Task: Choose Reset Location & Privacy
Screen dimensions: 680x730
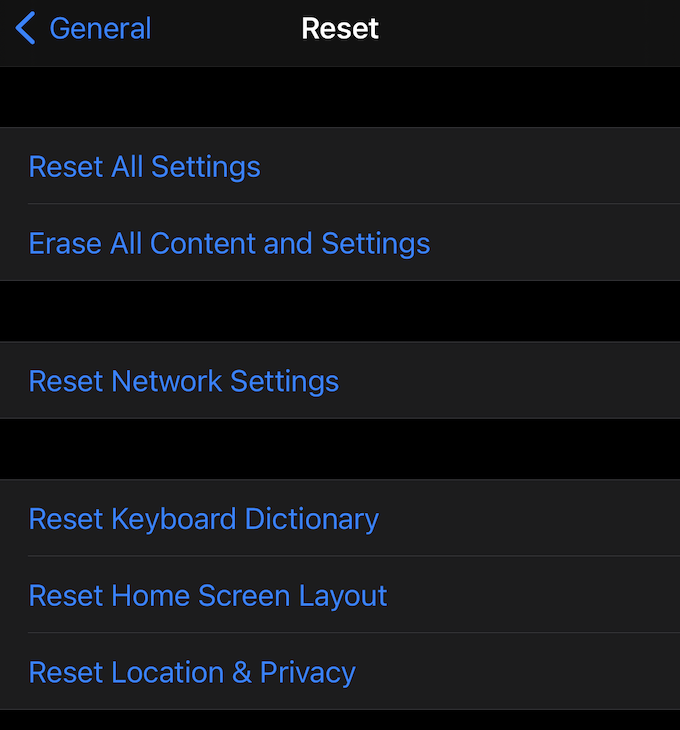Action: tap(192, 672)
